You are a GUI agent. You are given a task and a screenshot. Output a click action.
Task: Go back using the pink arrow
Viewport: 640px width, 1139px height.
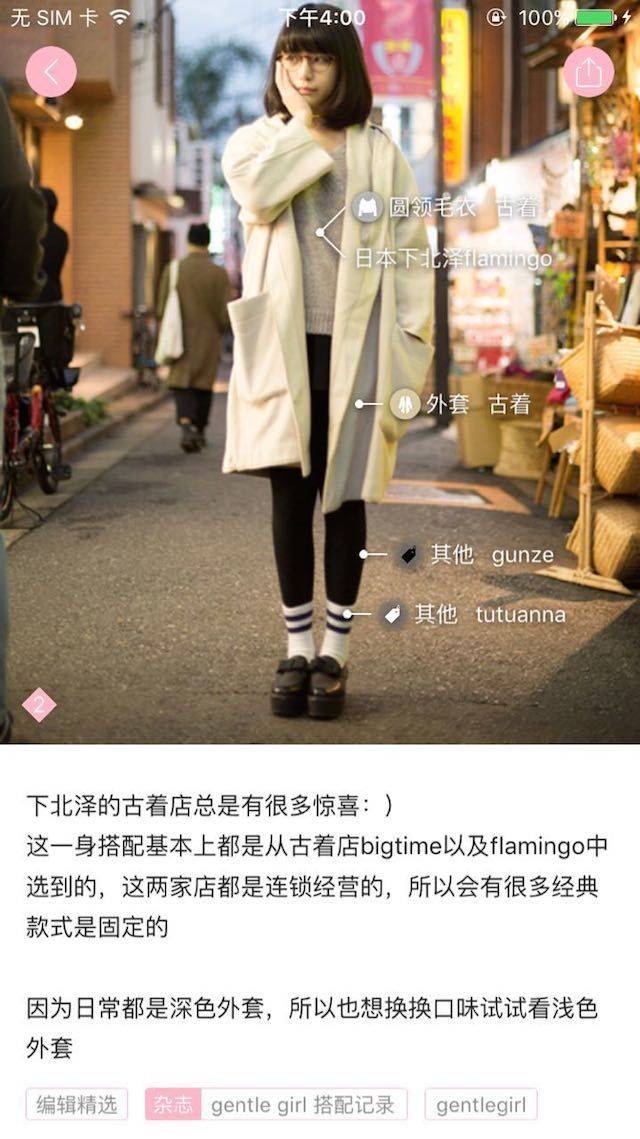click(51, 72)
